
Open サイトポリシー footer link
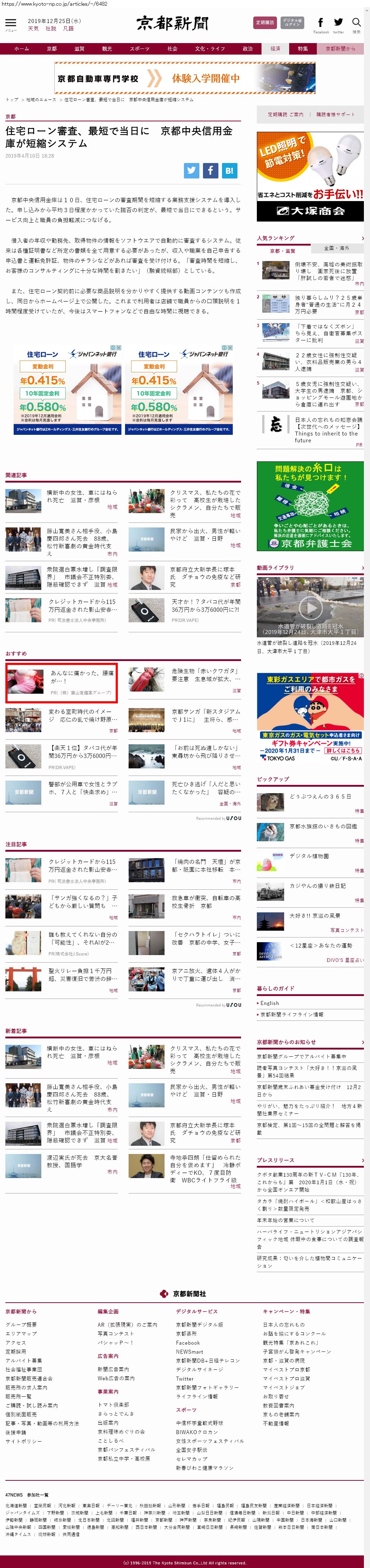click(24, 1441)
